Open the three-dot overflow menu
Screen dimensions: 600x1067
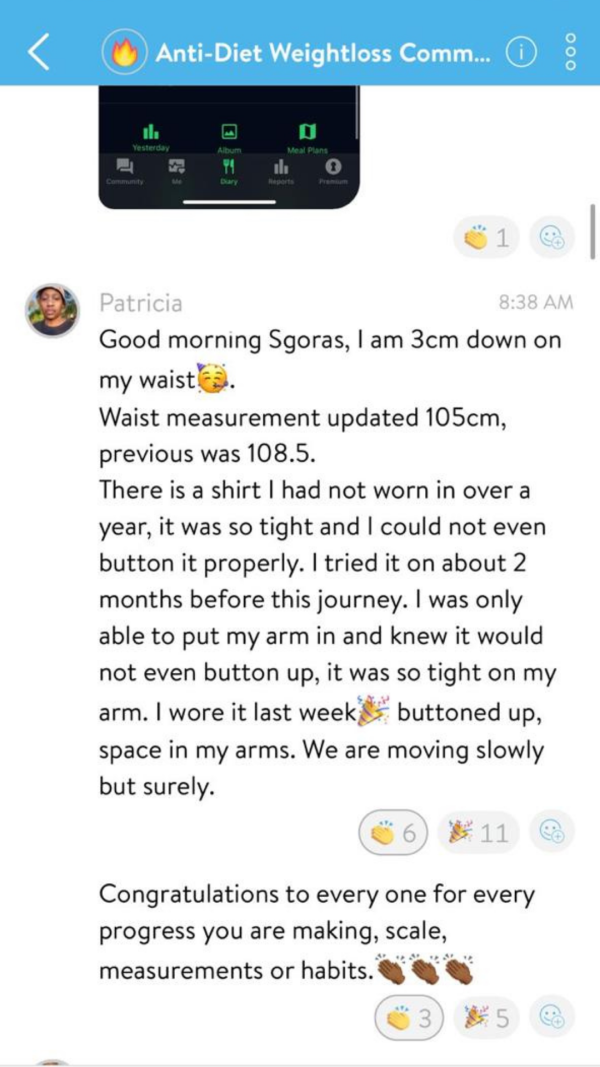point(571,51)
